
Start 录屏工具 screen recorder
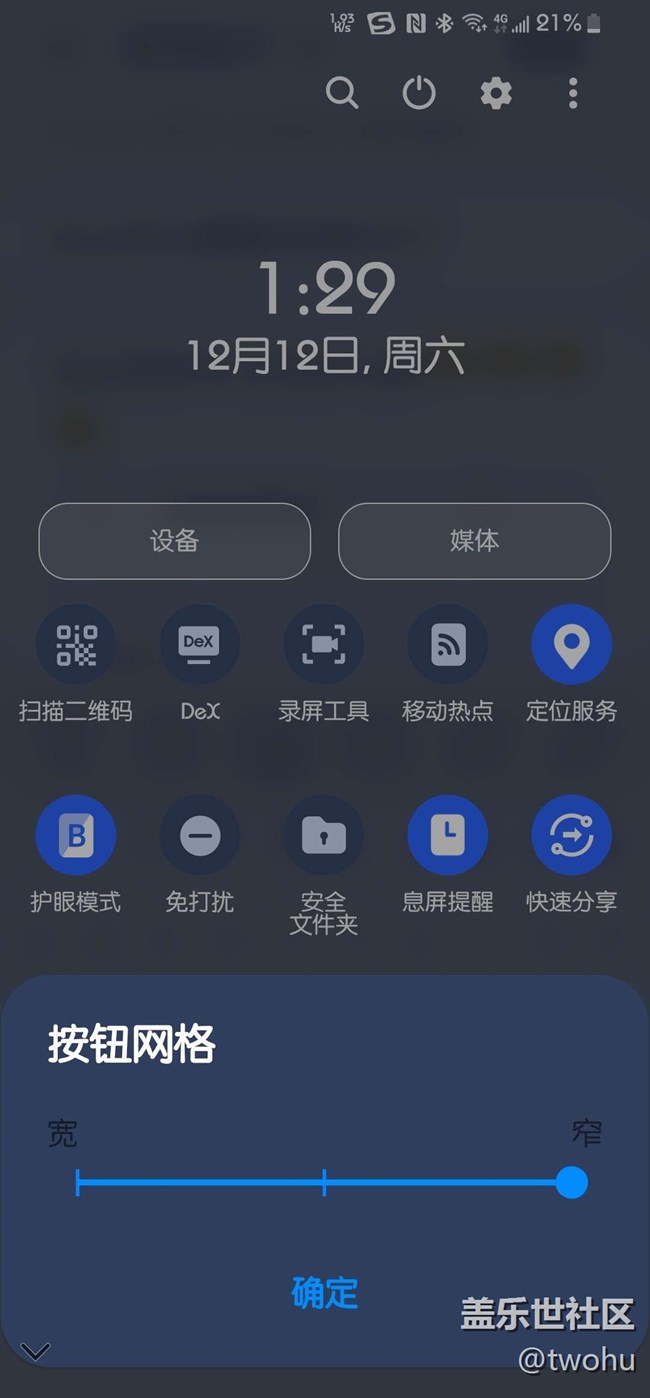323,645
